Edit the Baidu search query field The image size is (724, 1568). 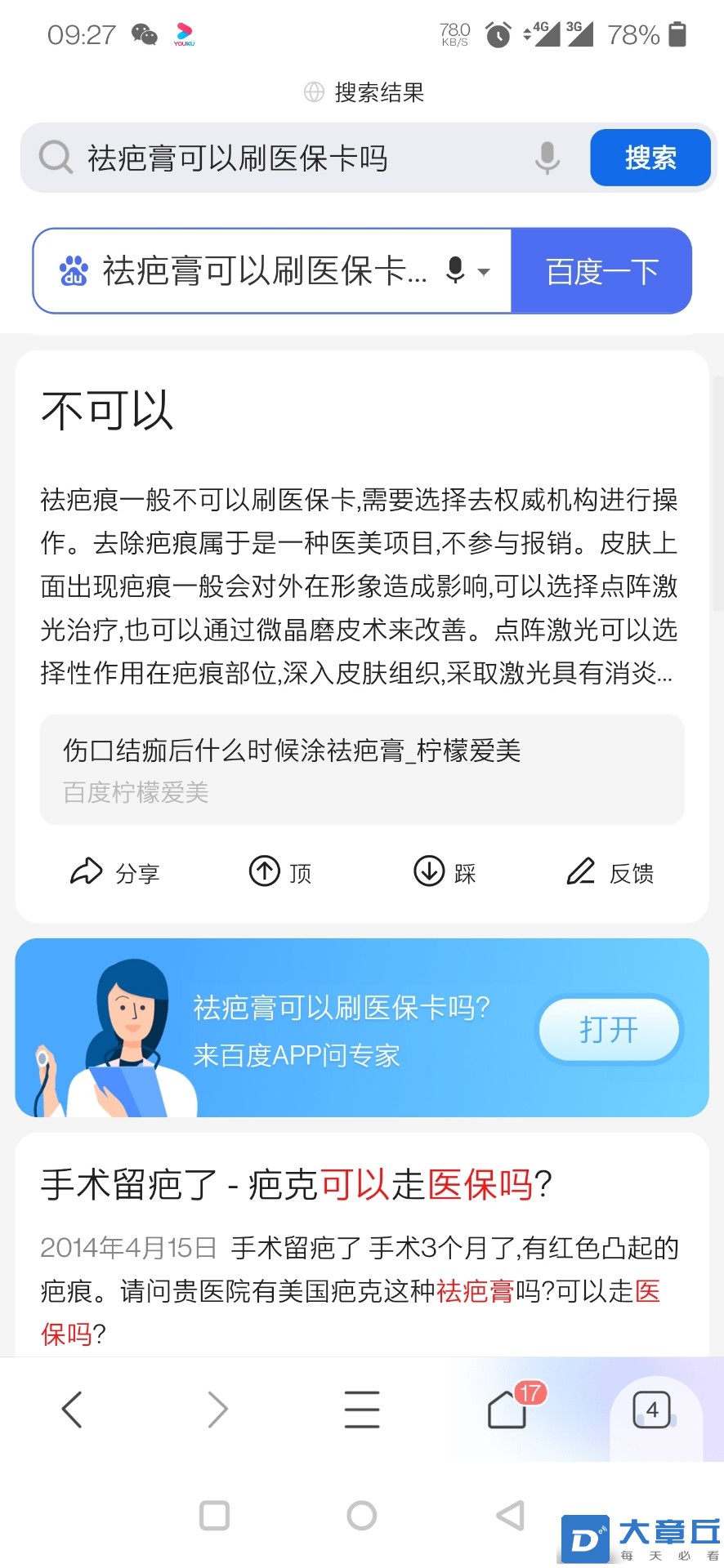point(261,271)
